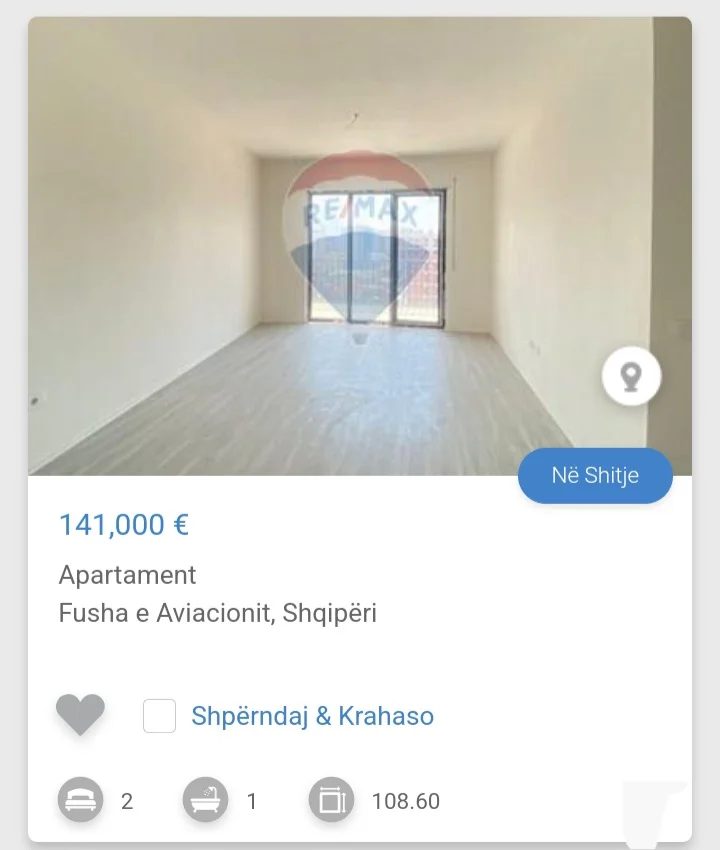Expand location details via the pin button
The height and width of the screenshot is (850, 720).
coord(630,377)
